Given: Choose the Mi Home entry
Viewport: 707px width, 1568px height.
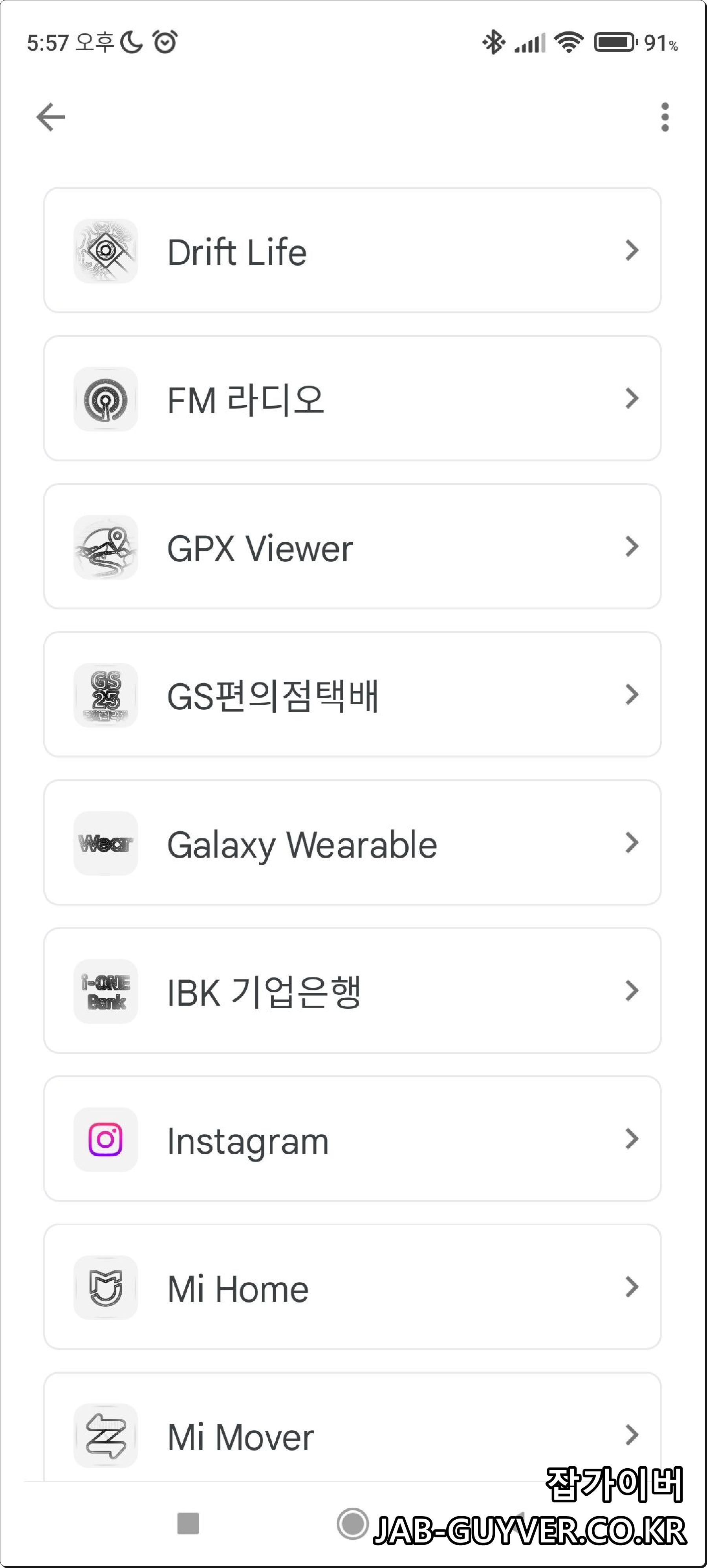Looking at the screenshot, I should 352,1287.
